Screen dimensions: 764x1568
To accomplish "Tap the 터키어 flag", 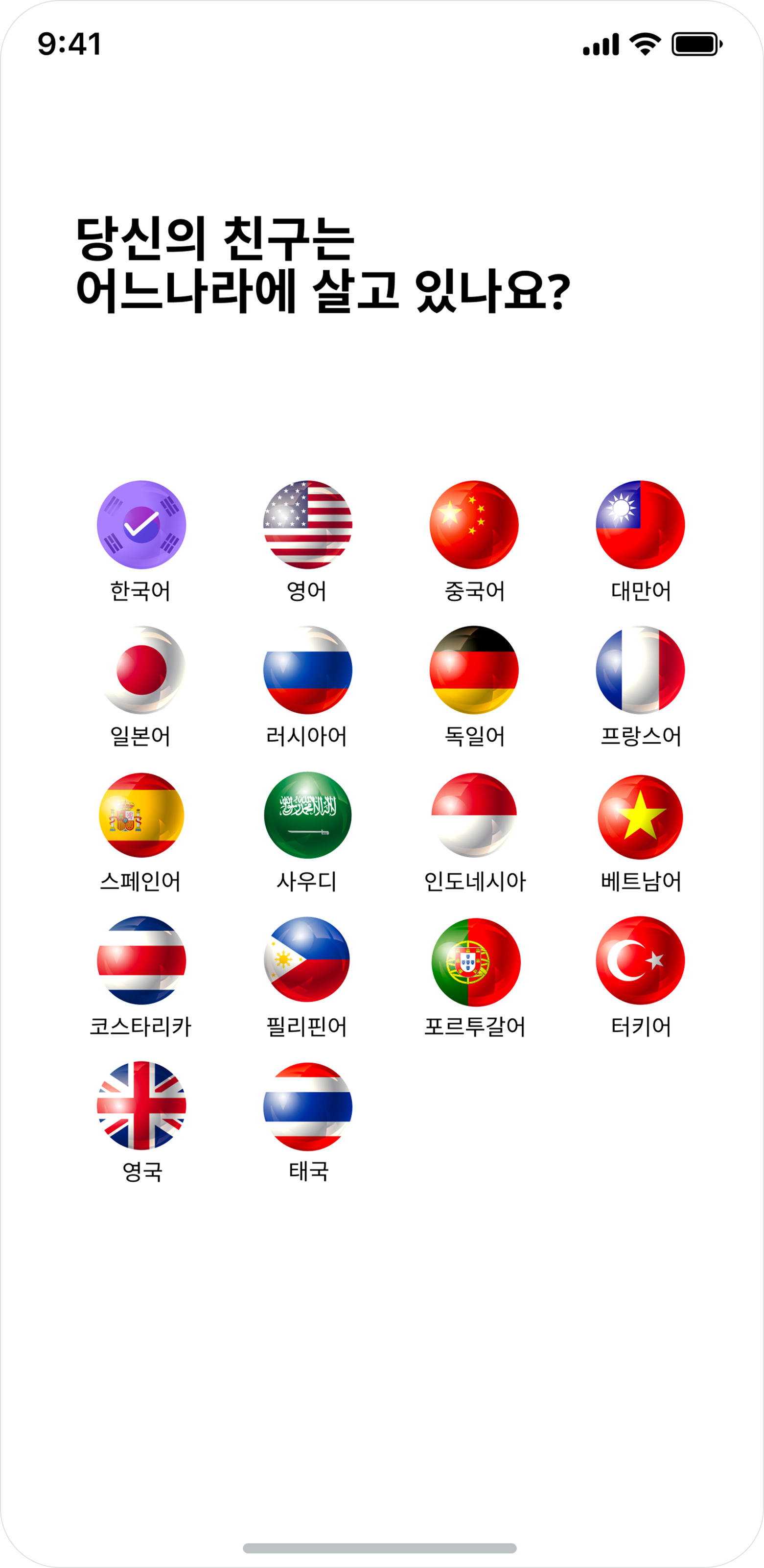I will (x=640, y=960).
